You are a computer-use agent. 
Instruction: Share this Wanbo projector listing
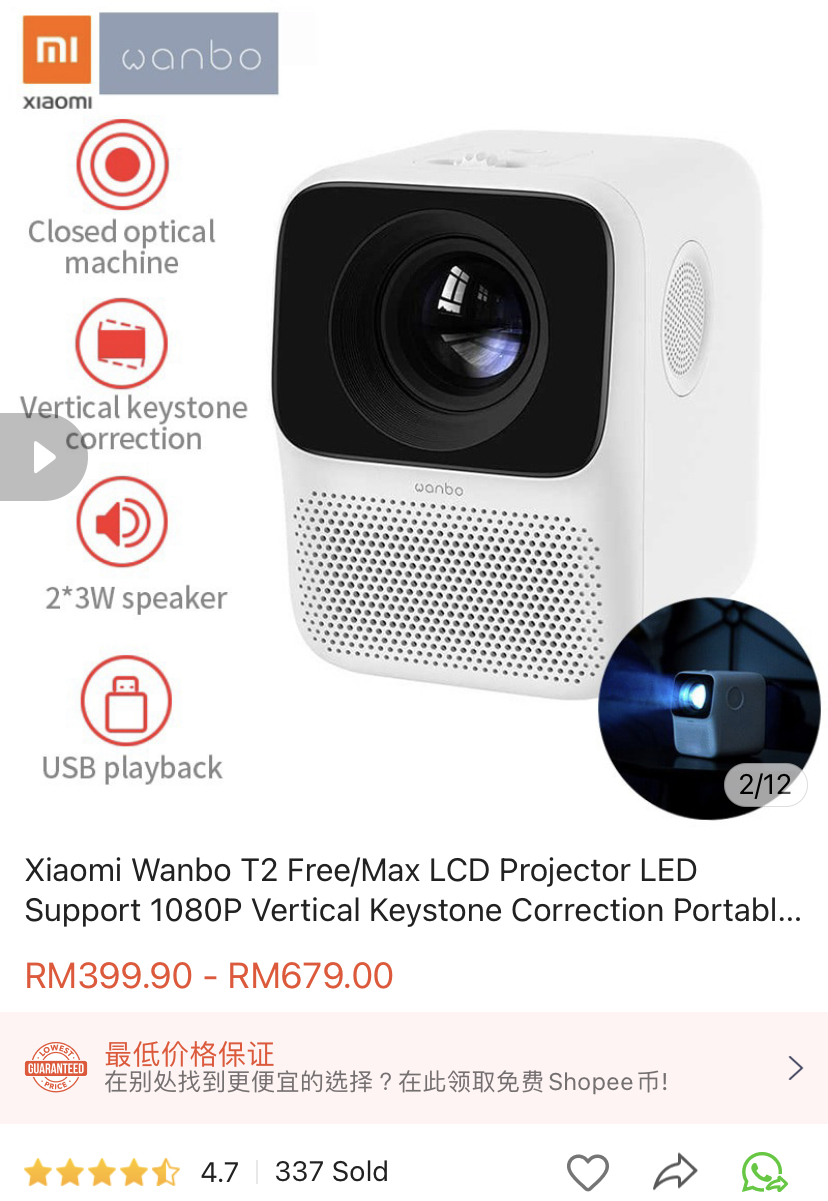coord(675,1172)
